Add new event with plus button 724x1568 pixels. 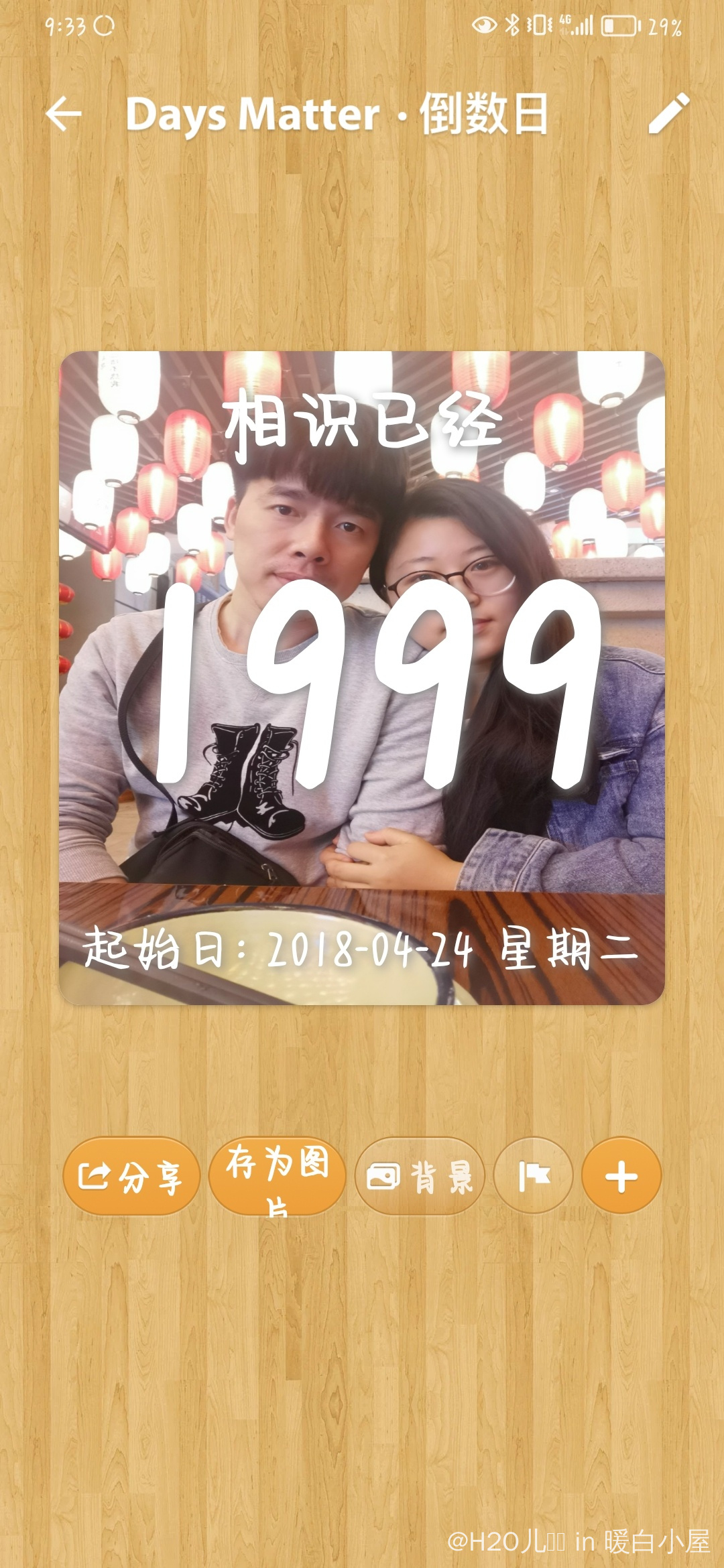pos(621,1176)
